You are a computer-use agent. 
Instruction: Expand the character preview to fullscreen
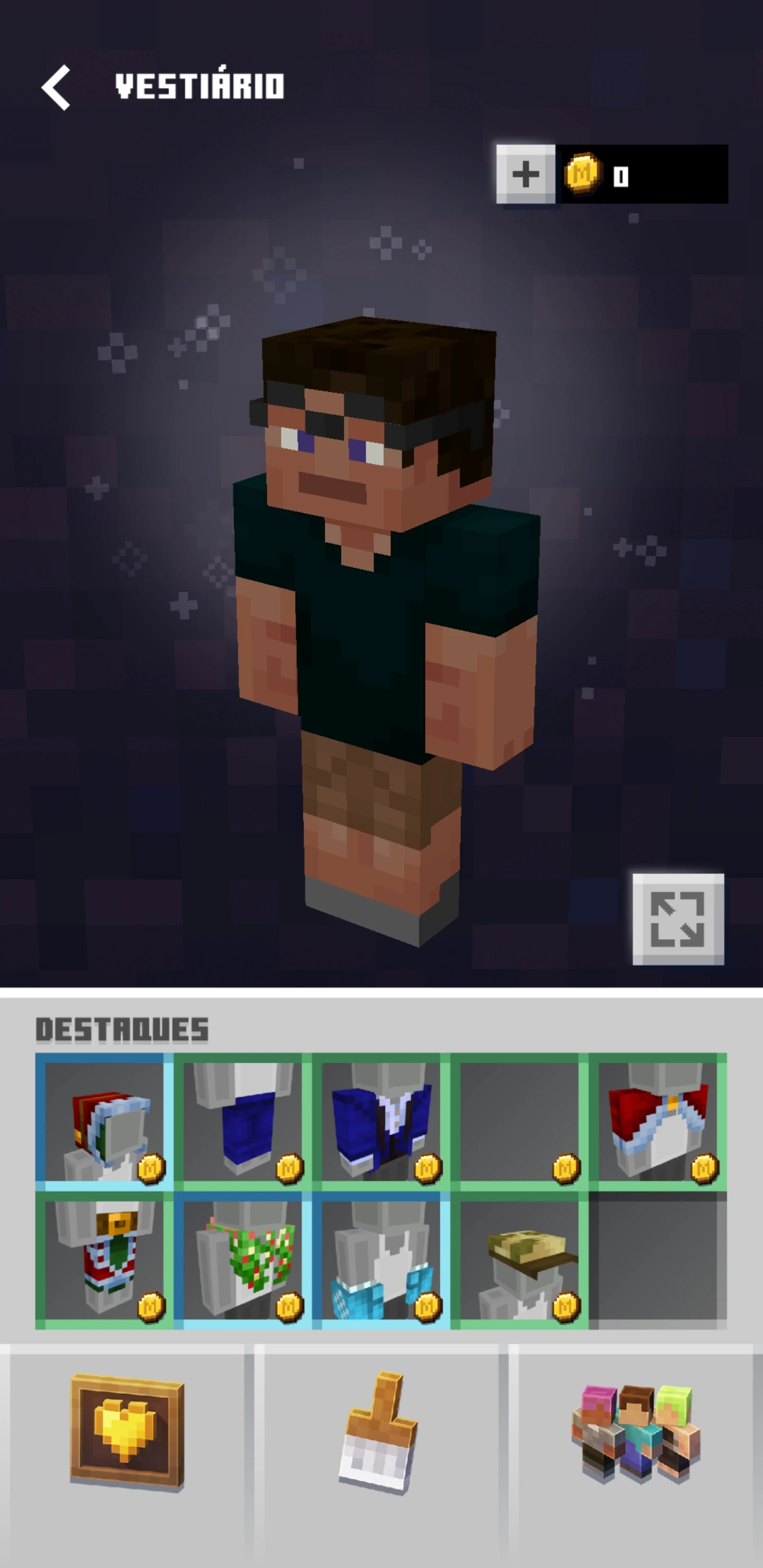tap(678, 919)
